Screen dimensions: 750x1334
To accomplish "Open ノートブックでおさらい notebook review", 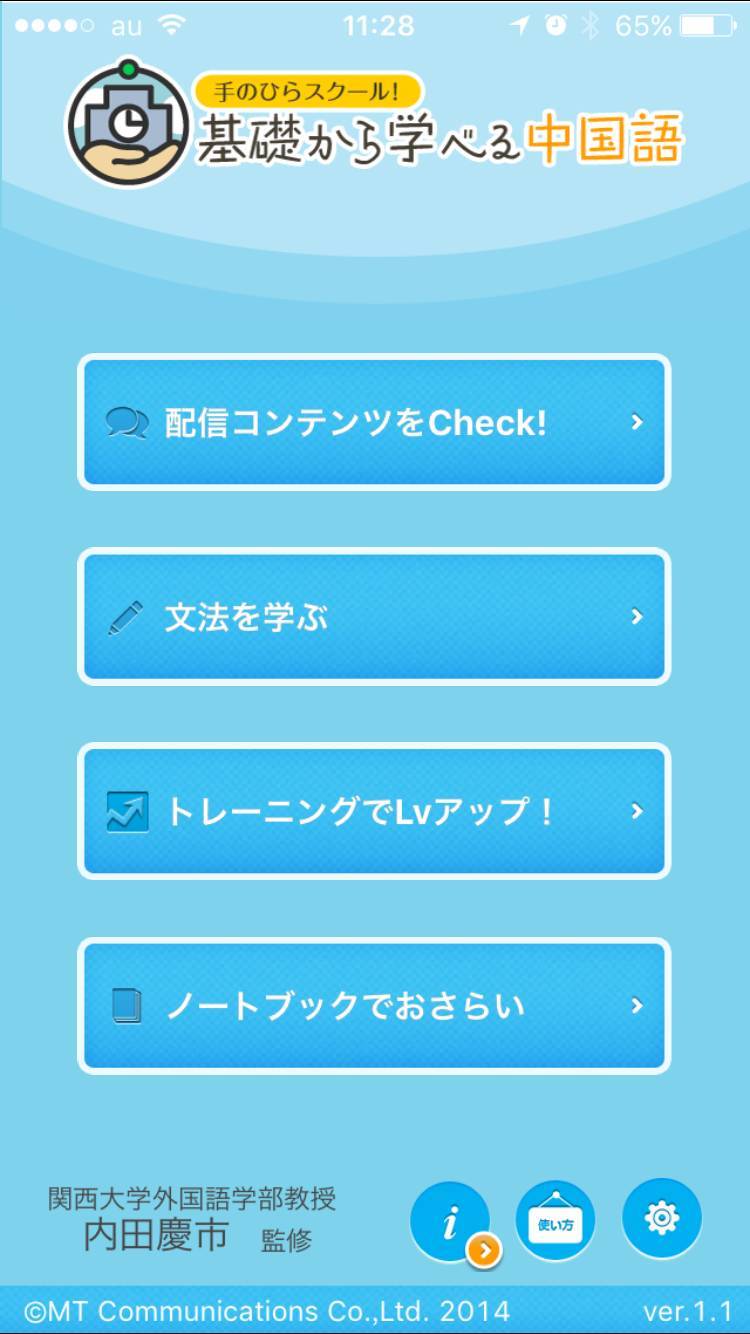I will tap(374, 1005).
